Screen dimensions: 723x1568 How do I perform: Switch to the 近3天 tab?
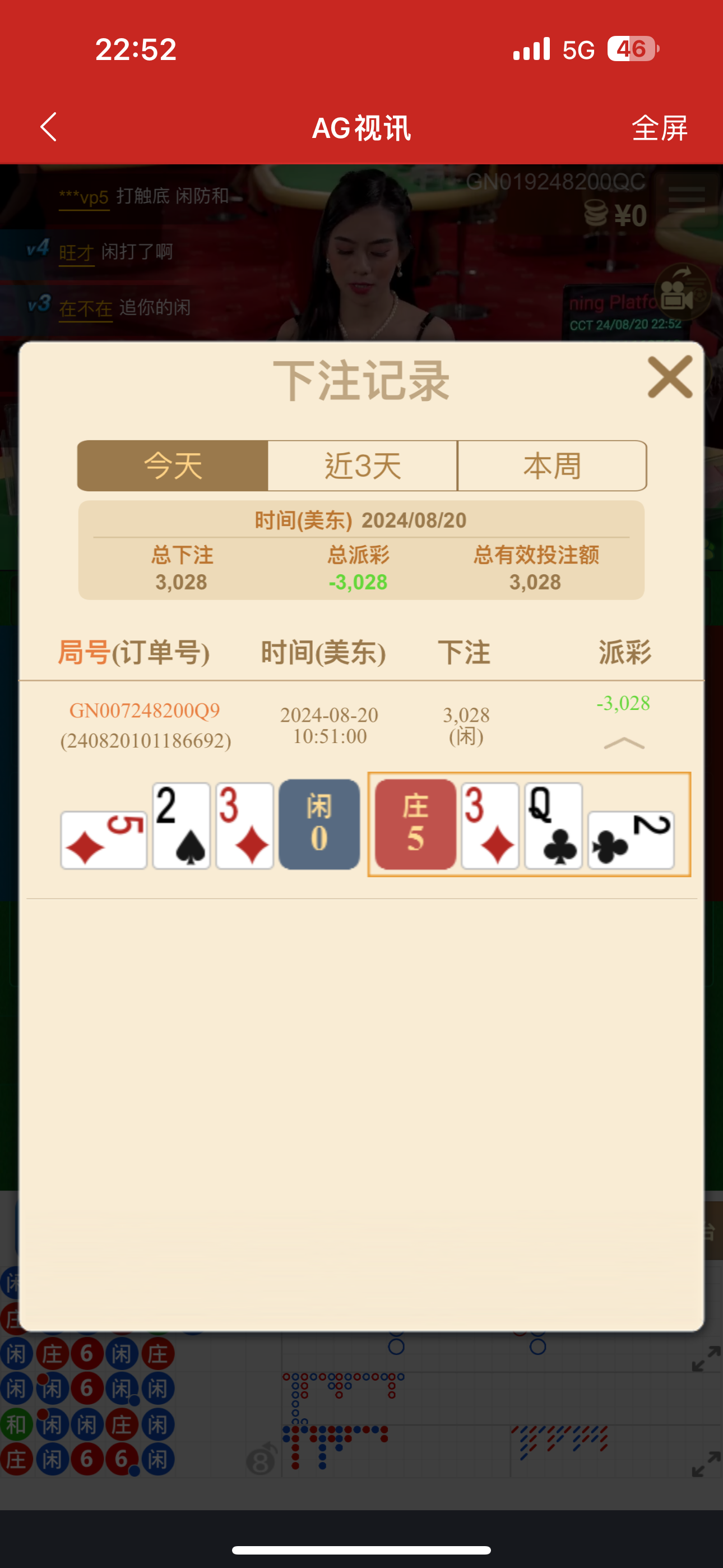(363, 465)
